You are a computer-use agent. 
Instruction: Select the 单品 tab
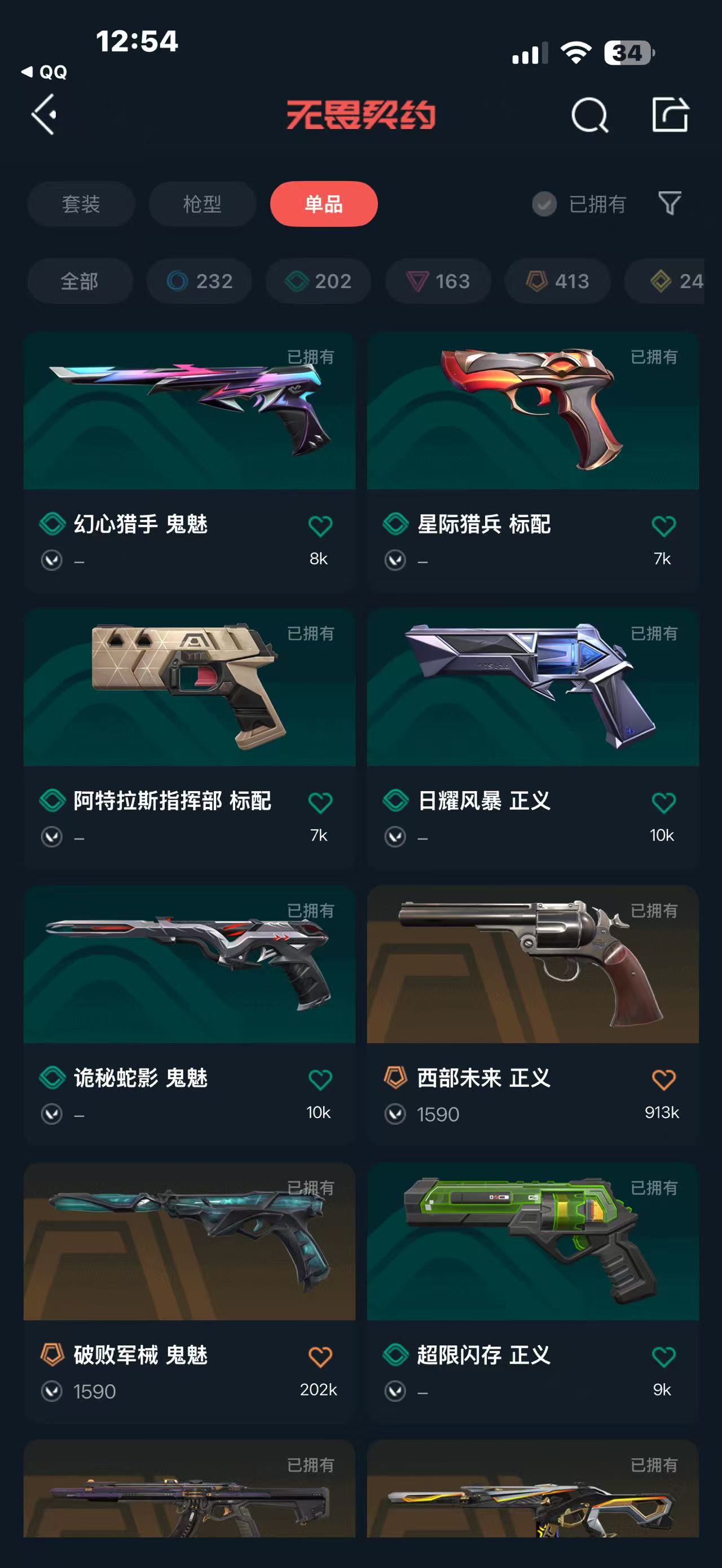click(x=324, y=204)
